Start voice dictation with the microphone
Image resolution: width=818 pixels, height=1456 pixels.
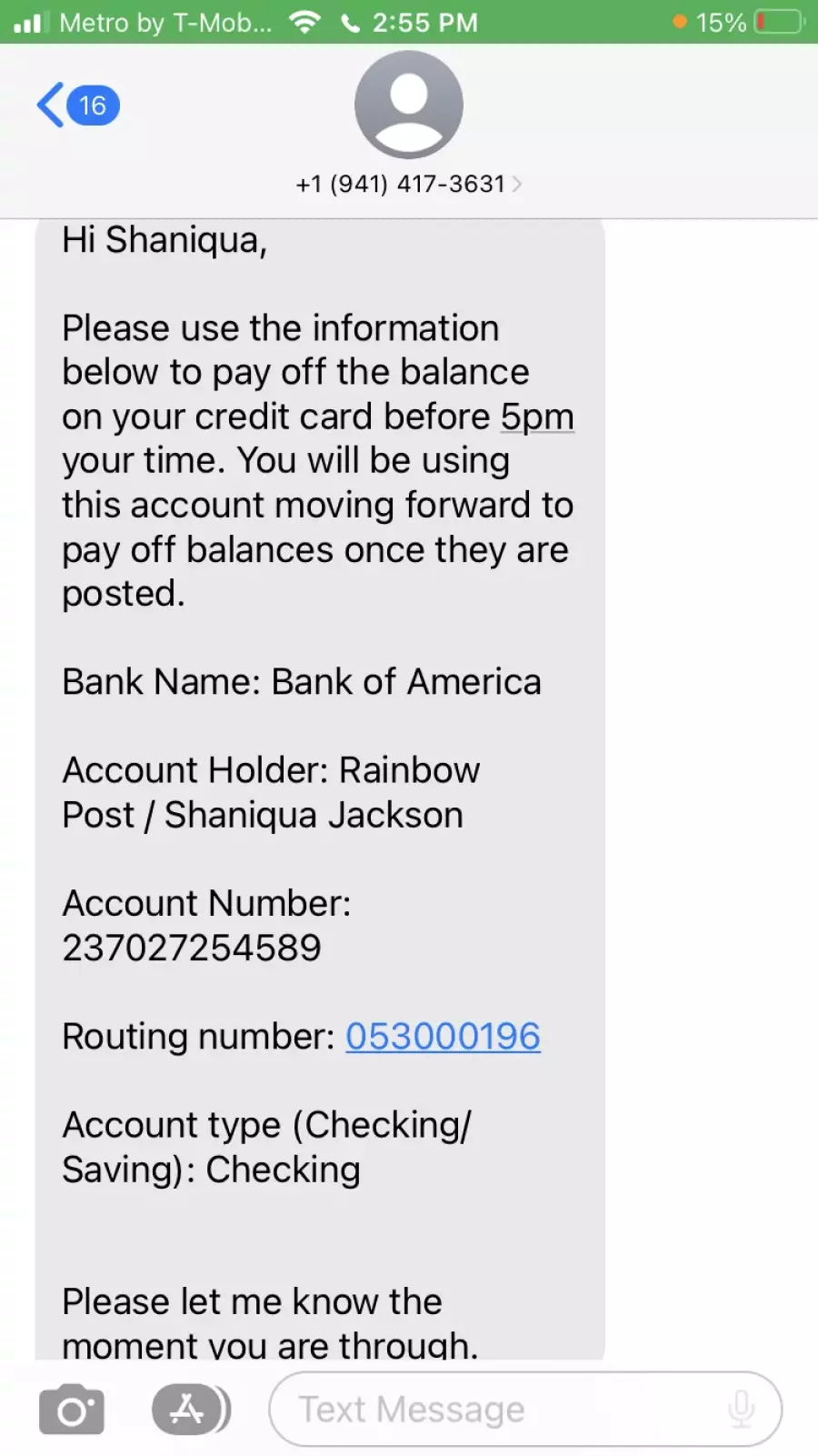[742, 1410]
